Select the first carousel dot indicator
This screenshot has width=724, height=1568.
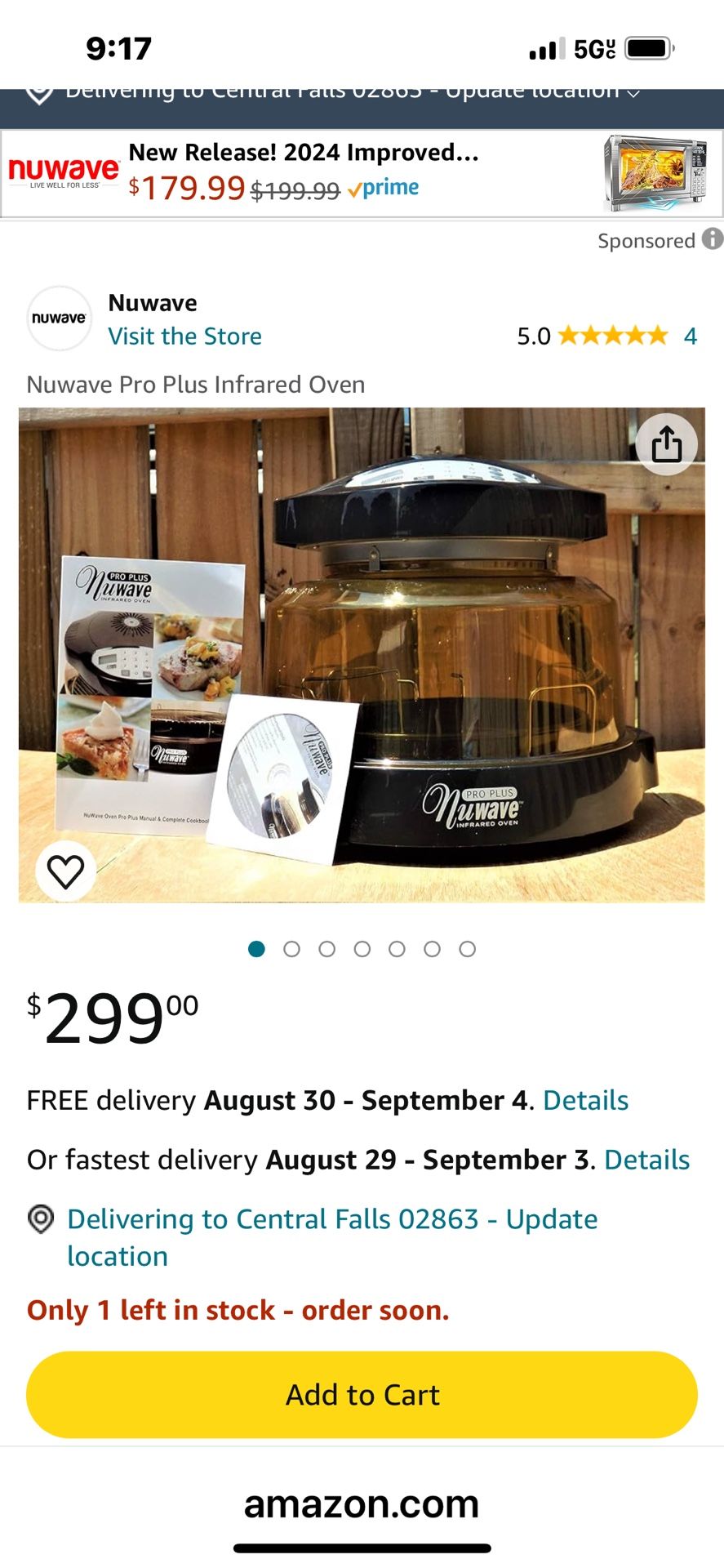[257, 949]
